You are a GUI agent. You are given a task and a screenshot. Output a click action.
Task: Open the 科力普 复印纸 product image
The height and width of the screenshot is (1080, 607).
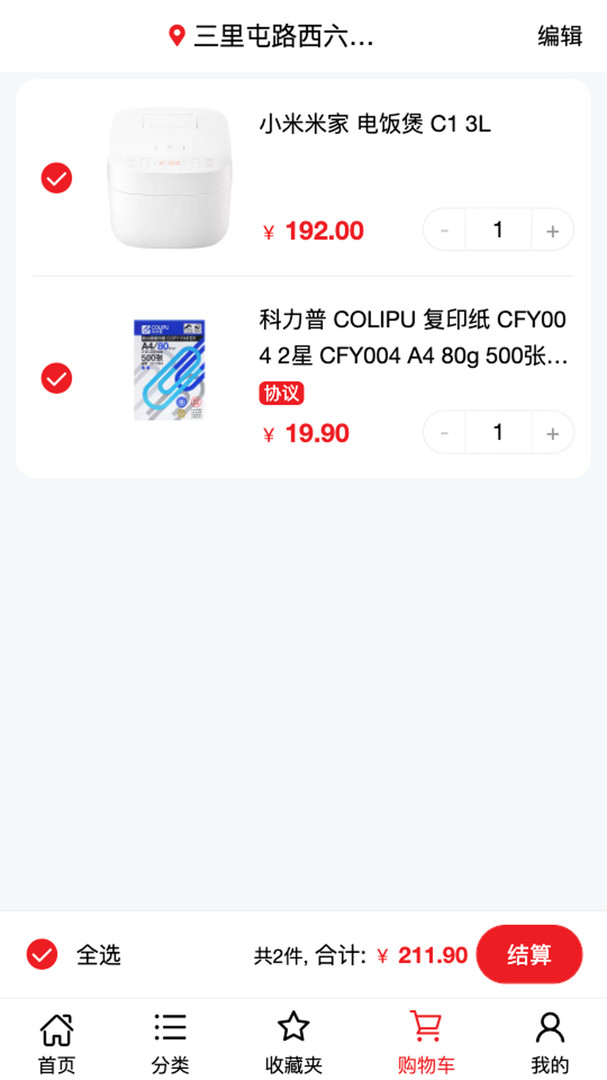[x=168, y=370]
